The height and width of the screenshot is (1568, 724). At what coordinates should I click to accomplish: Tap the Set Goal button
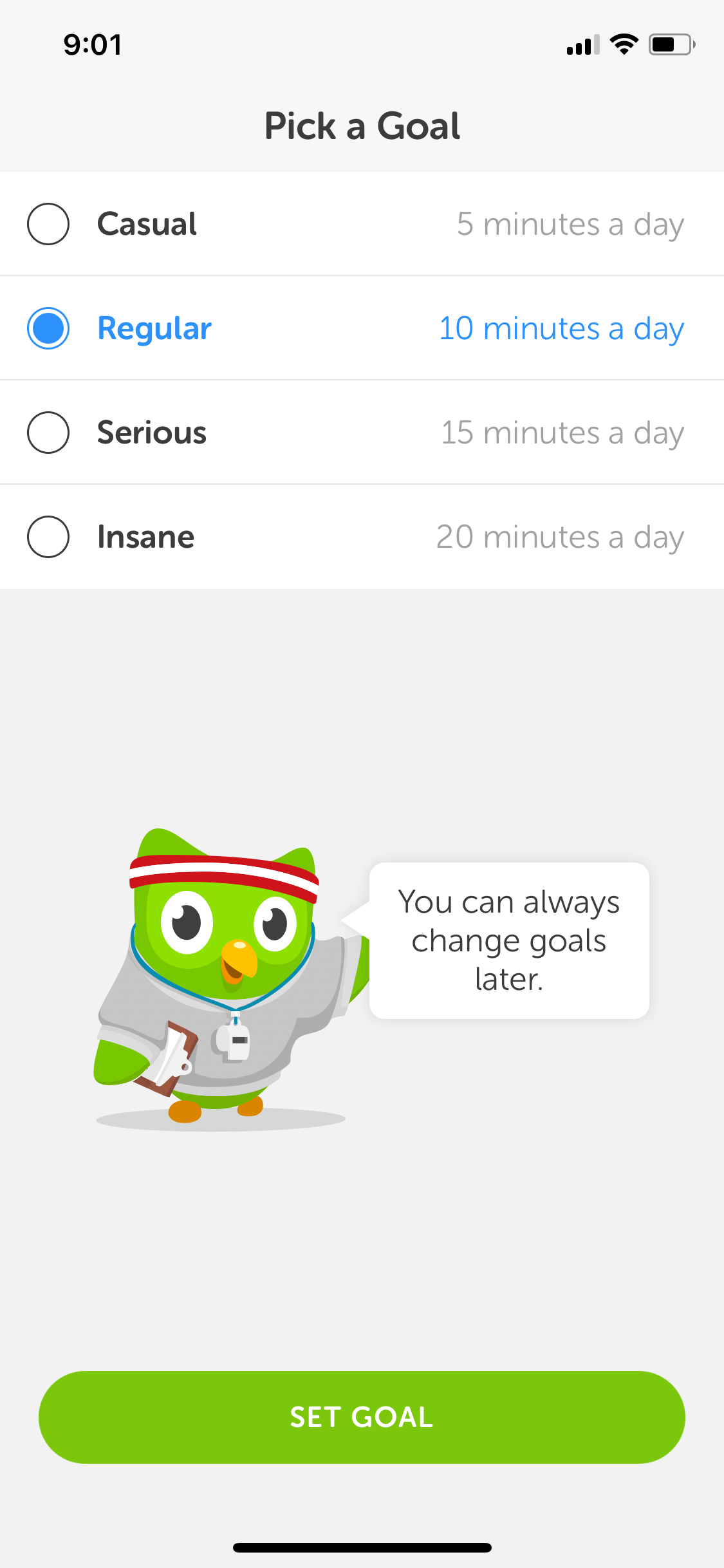pyautogui.click(x=362, y=1417)
